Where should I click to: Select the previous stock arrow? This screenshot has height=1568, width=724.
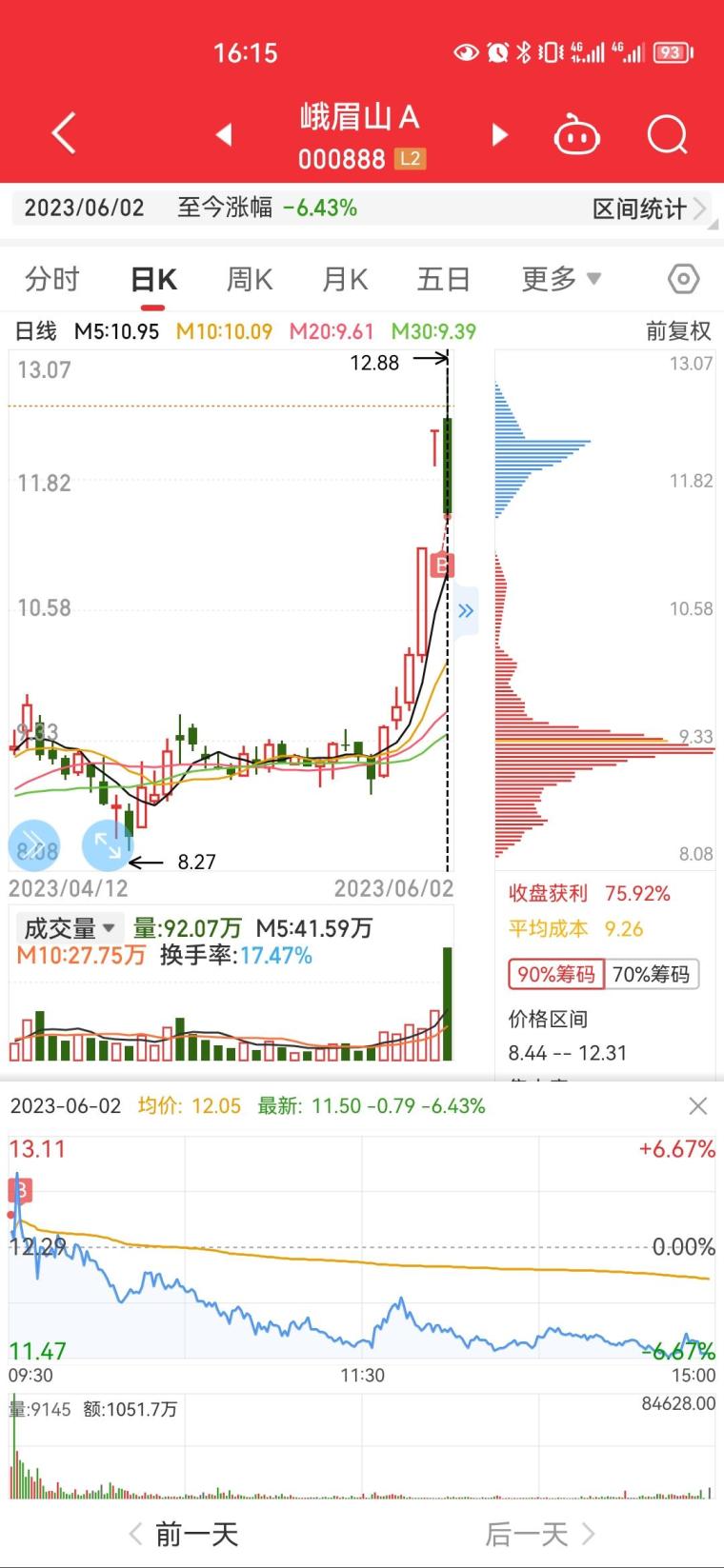pyautogui.click(x=224, y=135)
